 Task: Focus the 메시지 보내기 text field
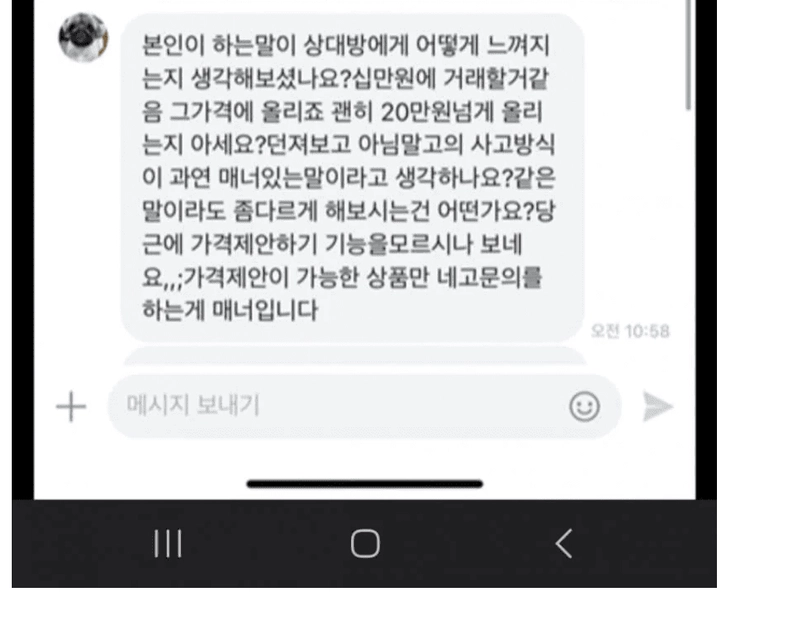[330, 406]
